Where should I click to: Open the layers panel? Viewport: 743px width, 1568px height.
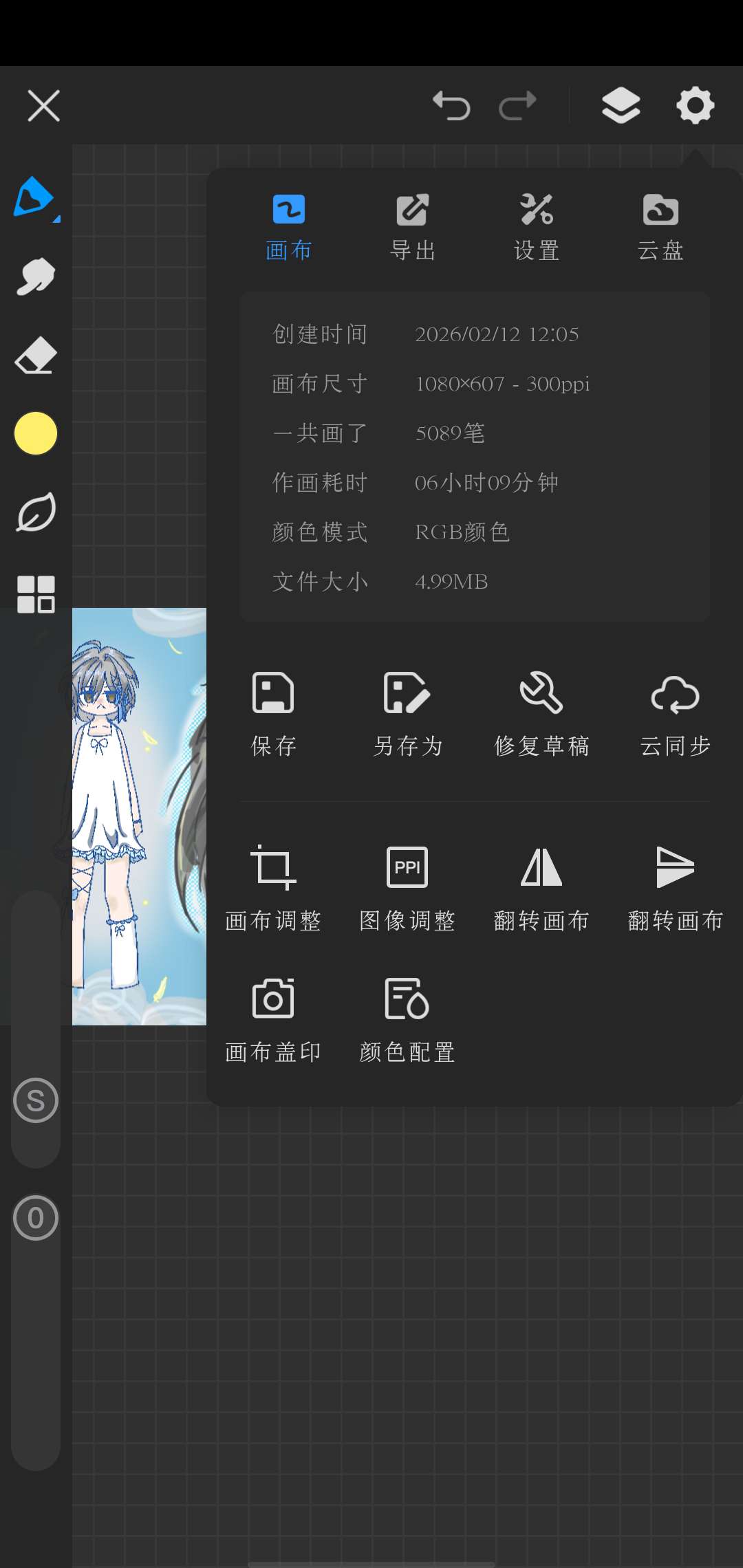tap(621, 106)
